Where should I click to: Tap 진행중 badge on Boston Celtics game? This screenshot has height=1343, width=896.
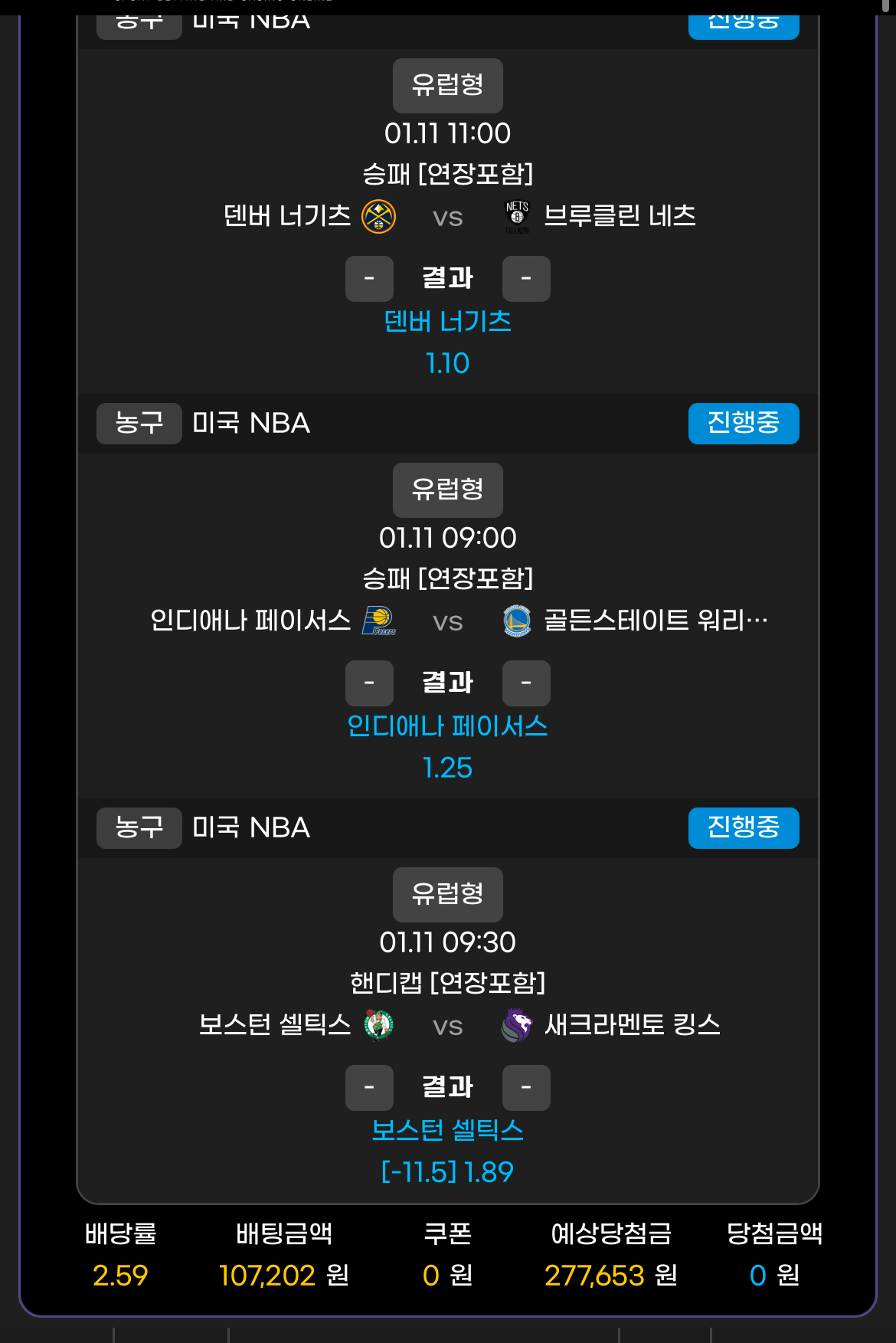point(743,827)
